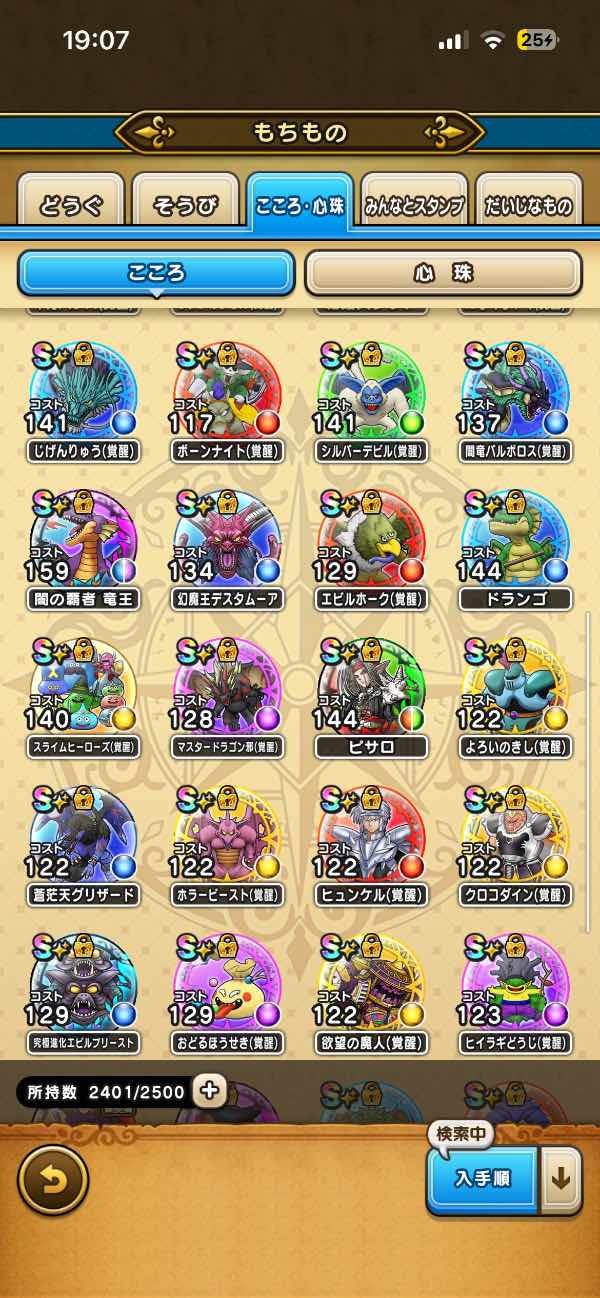The height and width of the screenshot is (1298, 600).
Task: Select the ヒュンケル(覚醒) heart
Action: click(371, 841)
